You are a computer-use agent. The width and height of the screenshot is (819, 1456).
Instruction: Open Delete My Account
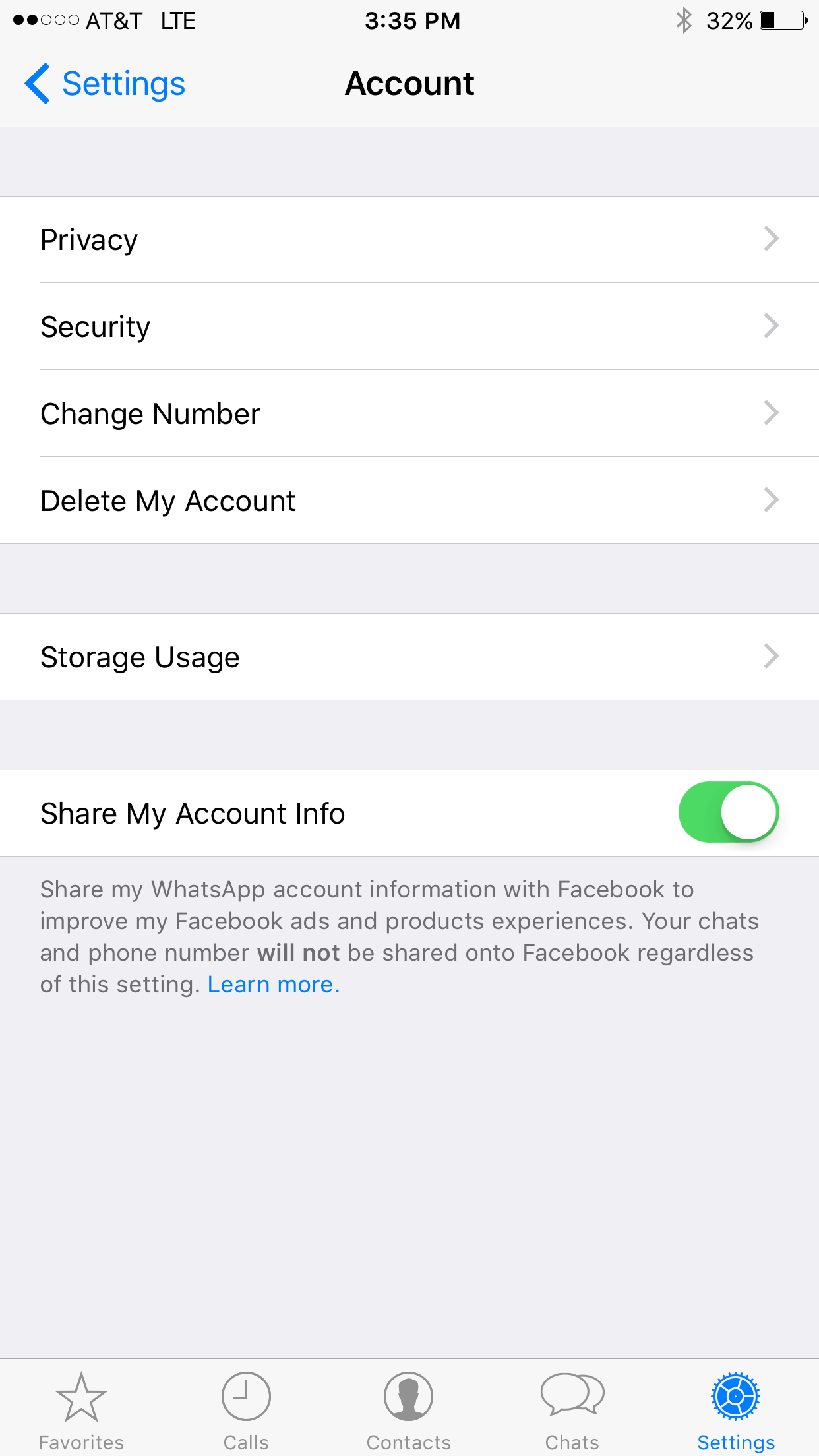click(409, 501)
